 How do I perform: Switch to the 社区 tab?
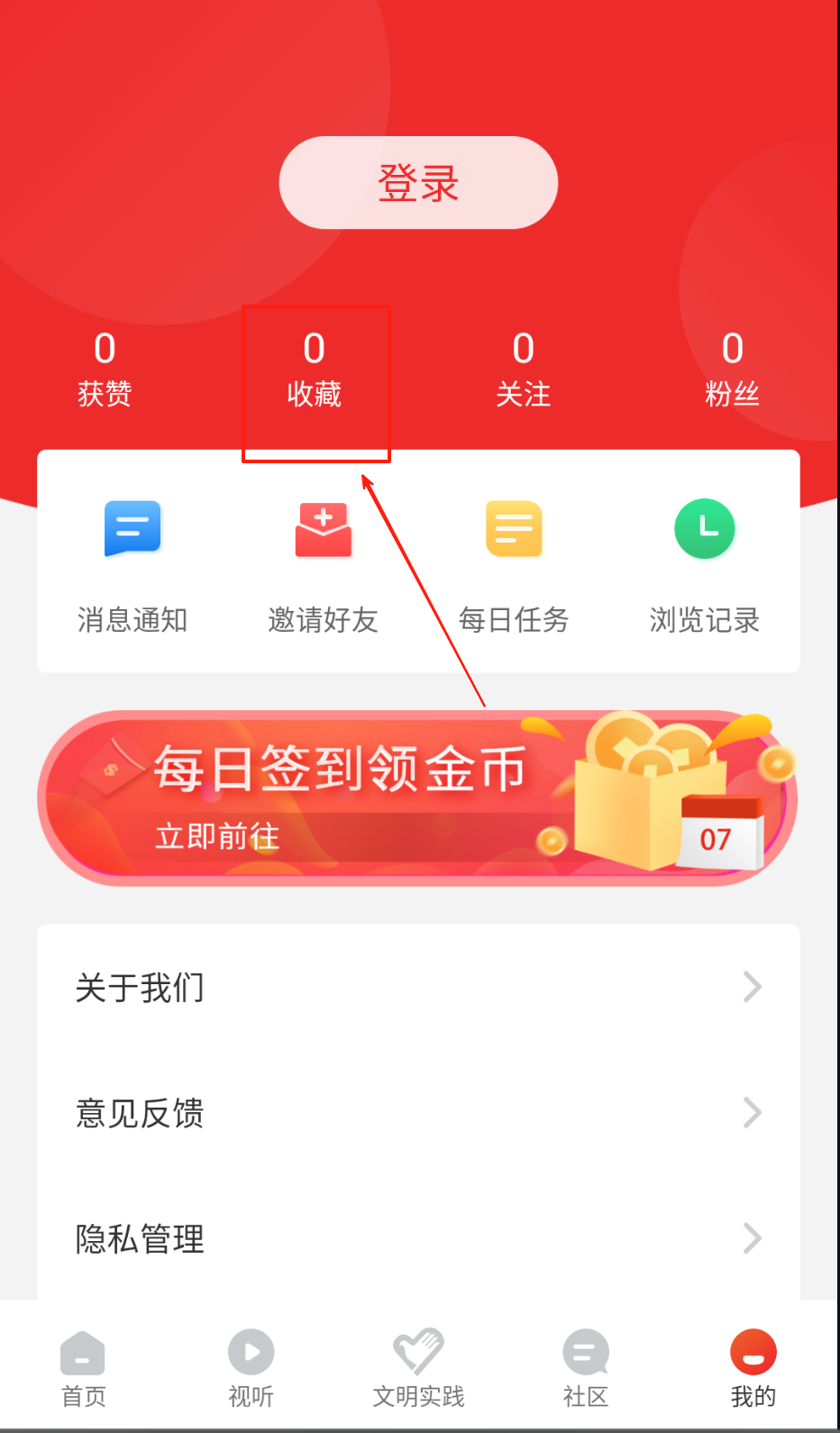586,1367
